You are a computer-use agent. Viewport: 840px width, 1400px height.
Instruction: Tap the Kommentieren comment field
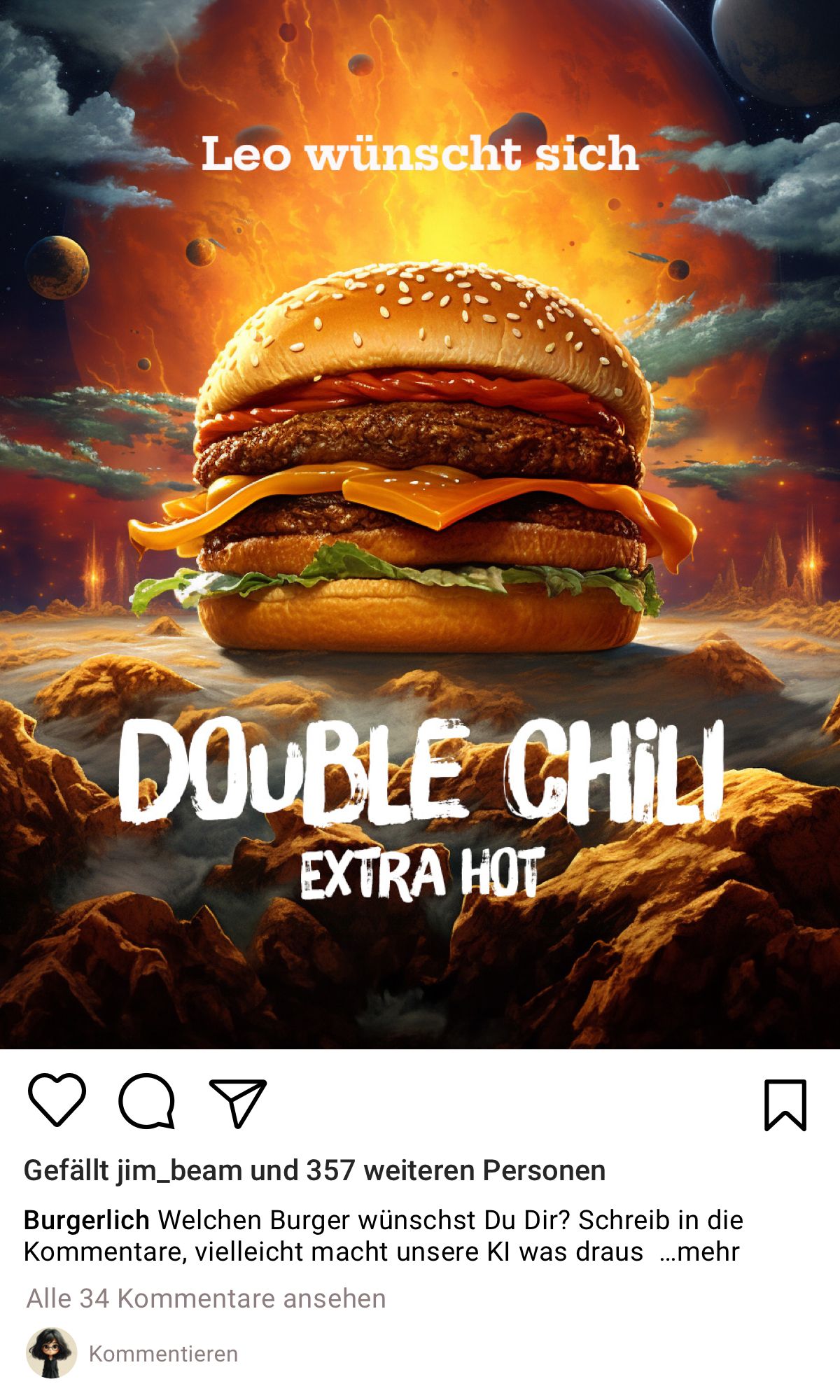[163, 1354]
